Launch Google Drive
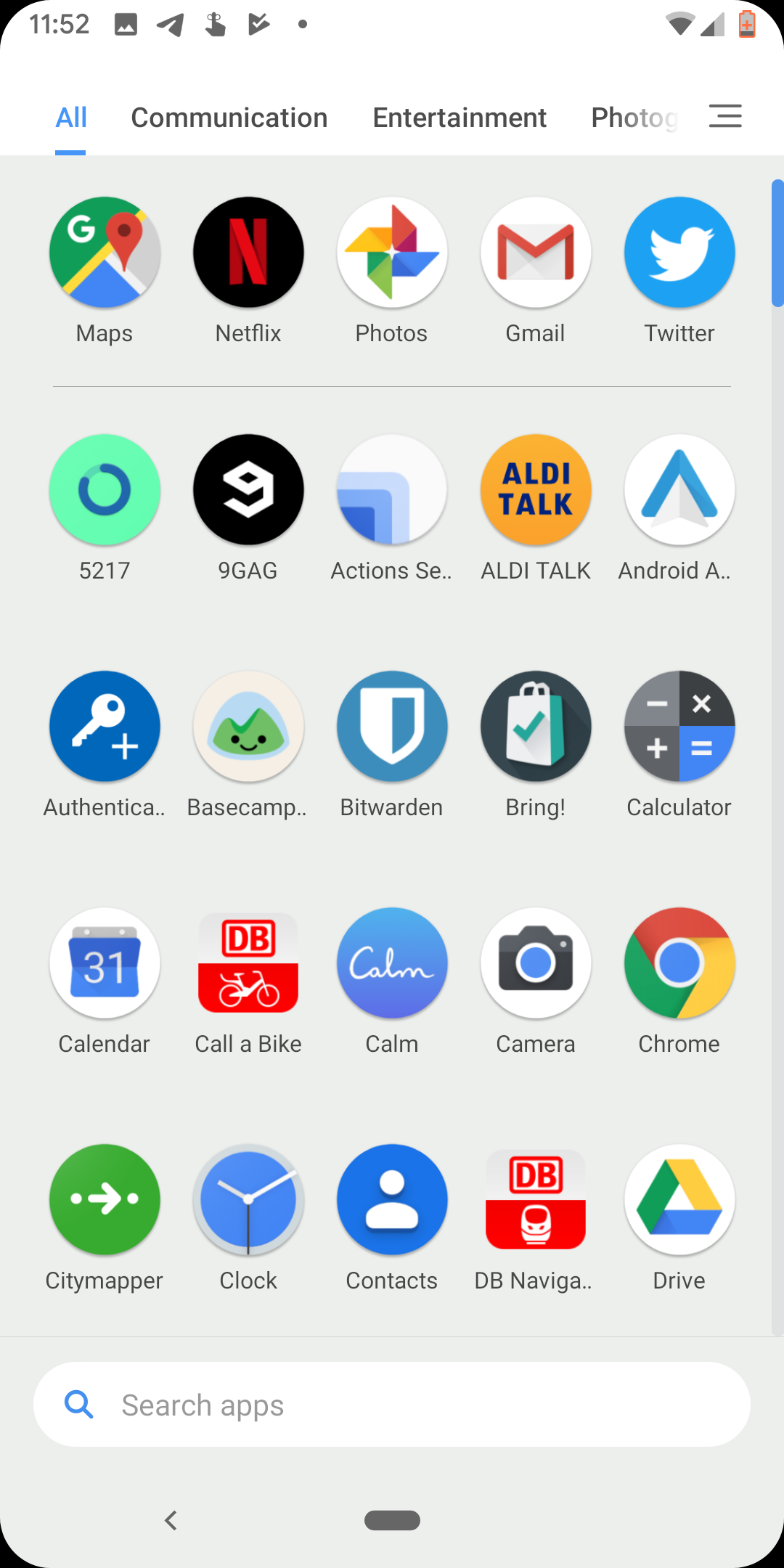The height and width of the screenshot is (1568, 784). (x=679, y=1199)
